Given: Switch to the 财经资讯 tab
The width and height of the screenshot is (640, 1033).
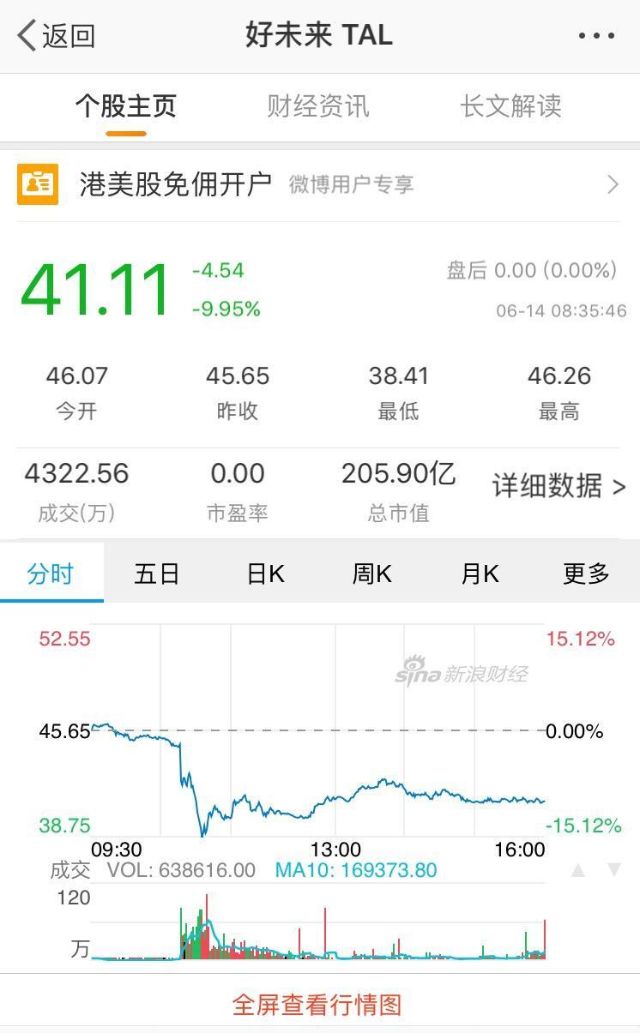Looking at the screenshot, I should 318,106.
